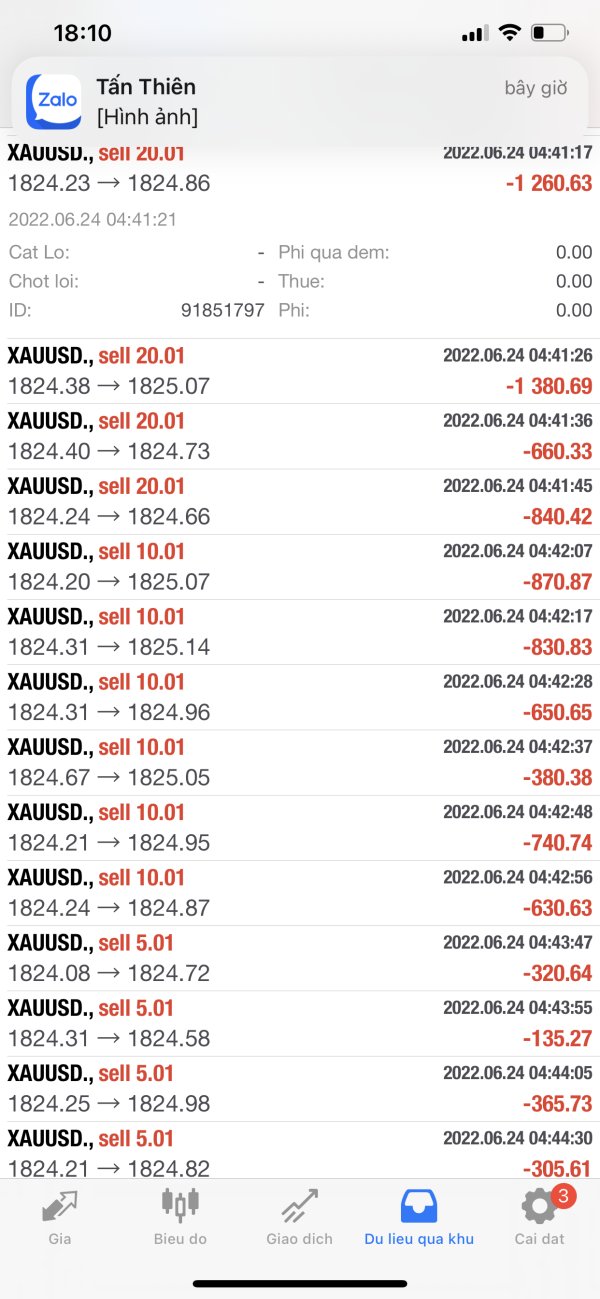Screen dimensions: 600x1299
Task: Expand the trade closed at 04:41:45
Action: [x=300, y=501]
